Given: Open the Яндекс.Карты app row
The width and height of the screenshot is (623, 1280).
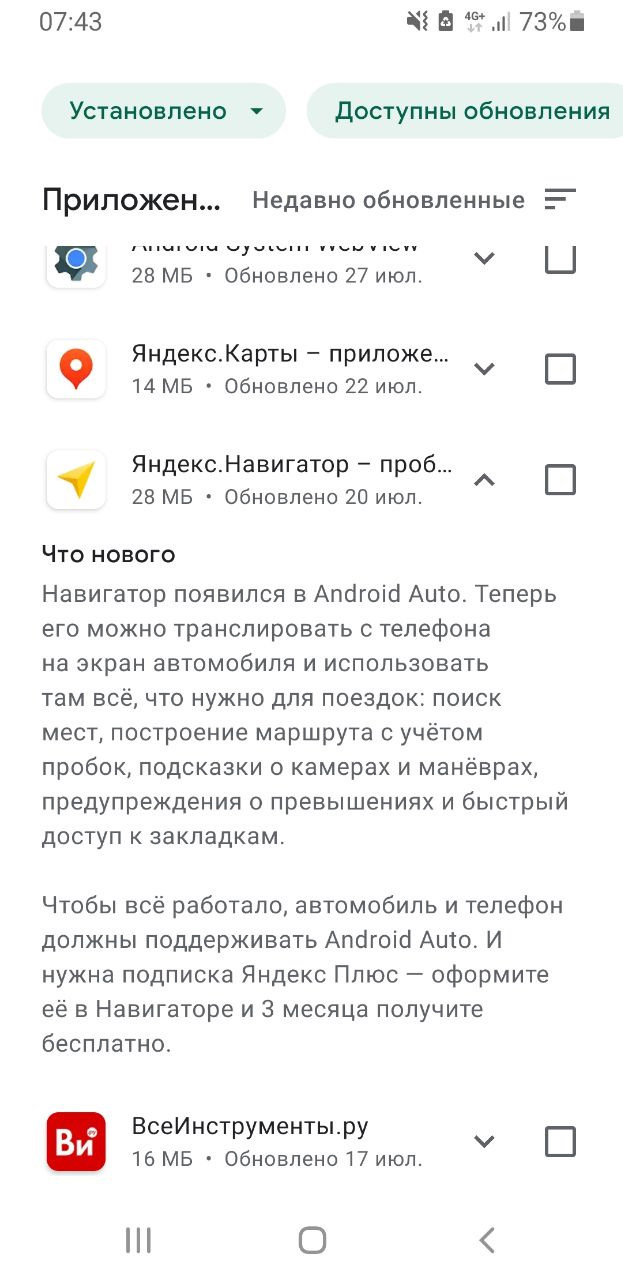Looking at the screenshot, I should [290, 368].
